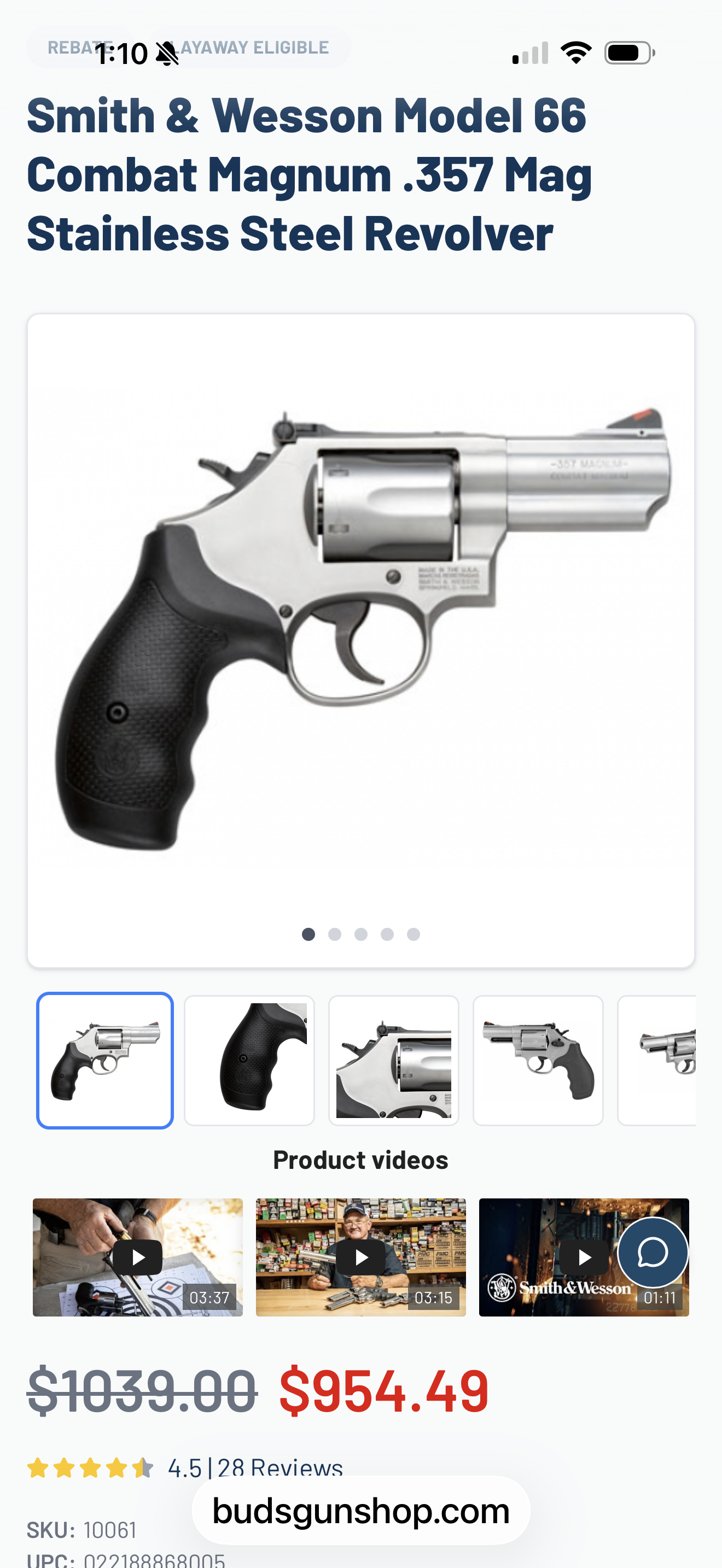Select the first revolver side-view thumbnail
This screenshot has width=722, height=1568.
click(104, 1060)
